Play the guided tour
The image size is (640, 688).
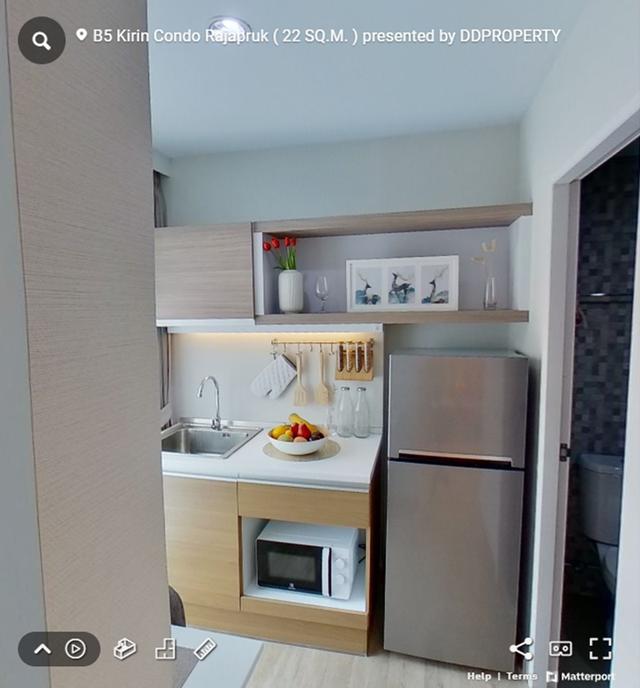76,649
